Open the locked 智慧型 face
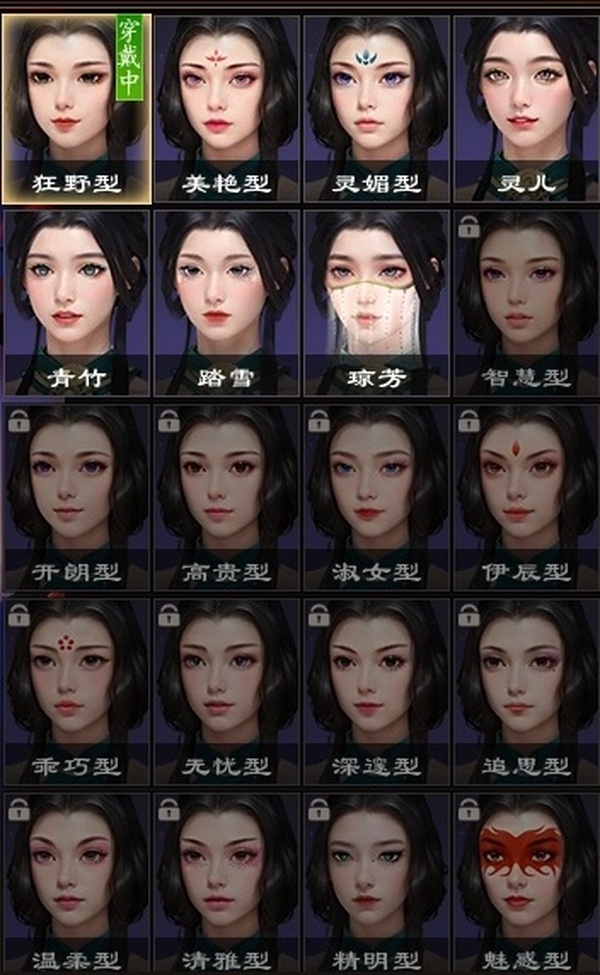The width and height of the screenshot is (600, 975). pyautogui.click(x=526, y=302)
